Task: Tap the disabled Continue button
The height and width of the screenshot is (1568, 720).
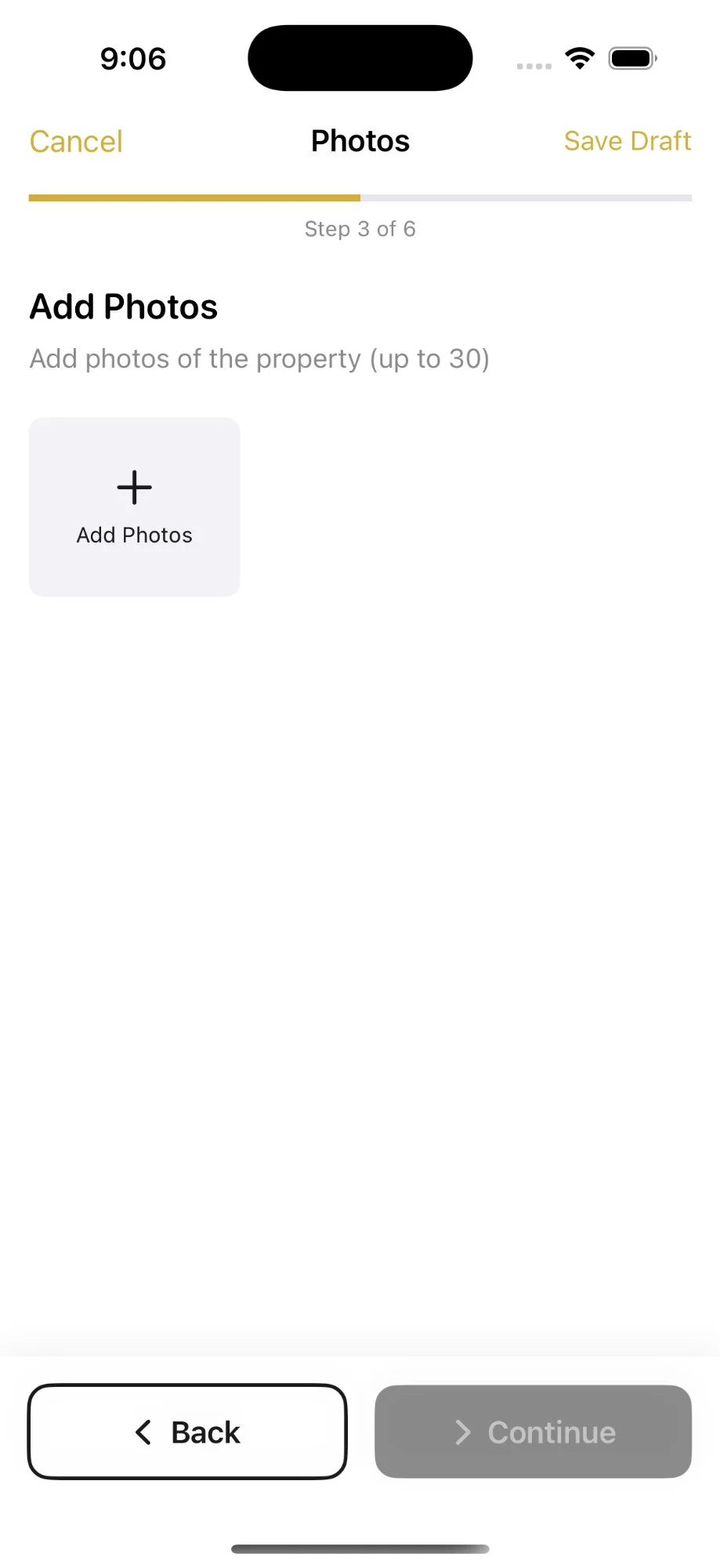Action: 532,1432
